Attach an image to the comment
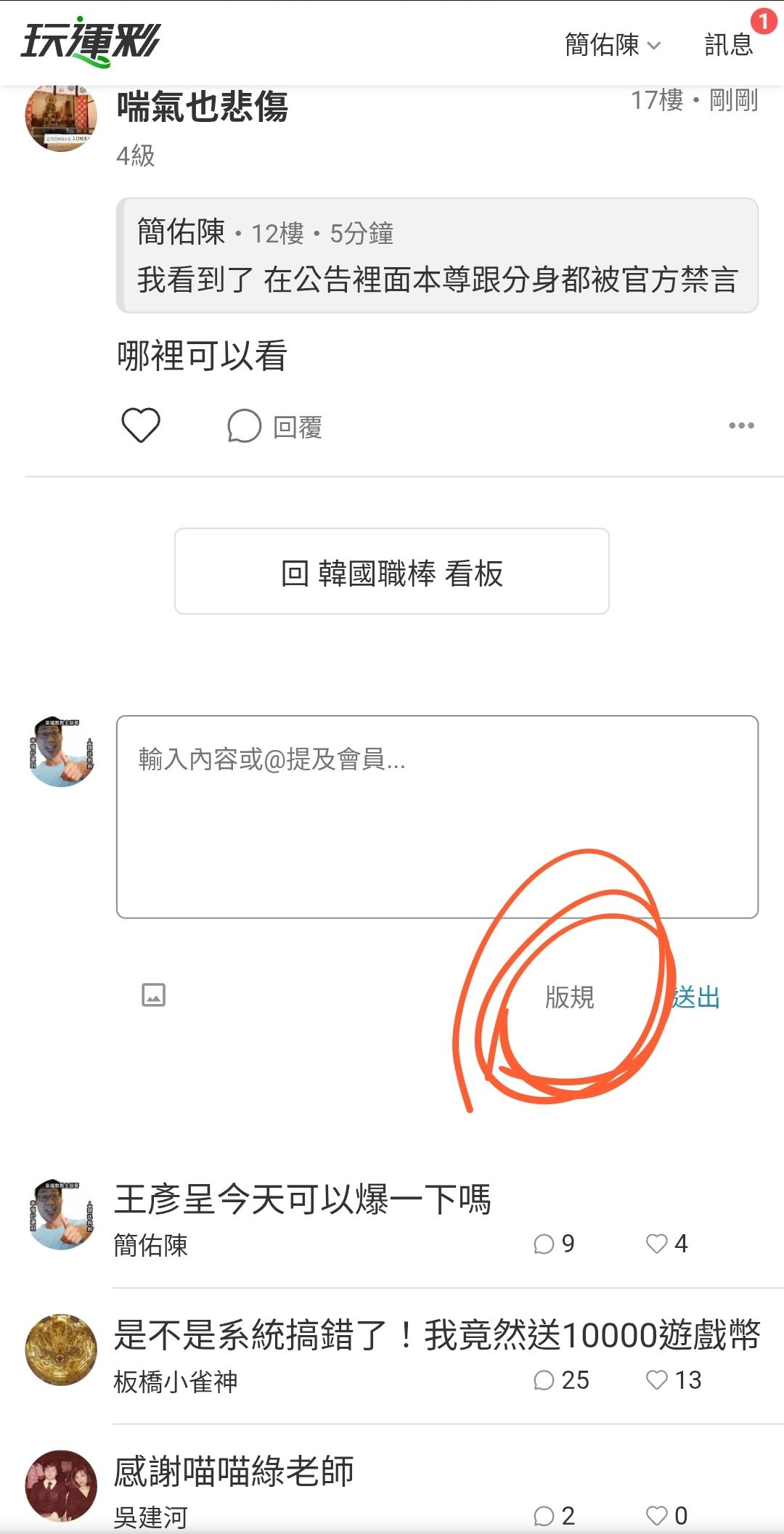 click(153, 995)
